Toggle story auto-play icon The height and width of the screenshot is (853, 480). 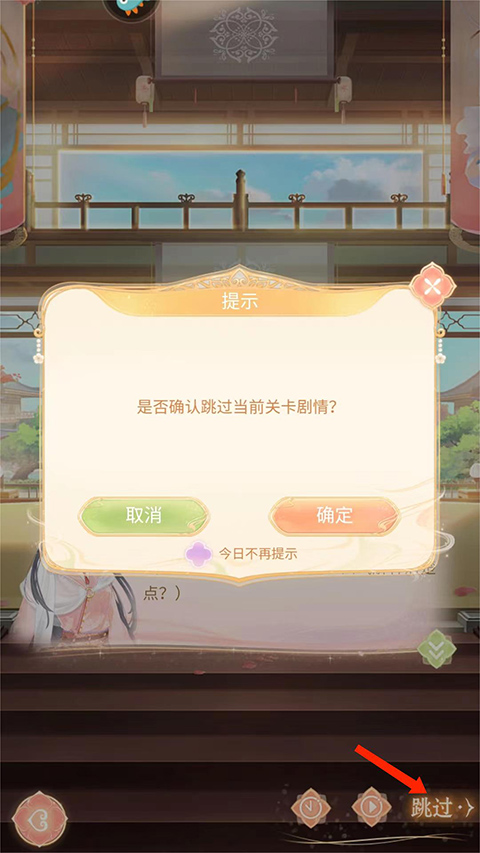tap(371, 807)
